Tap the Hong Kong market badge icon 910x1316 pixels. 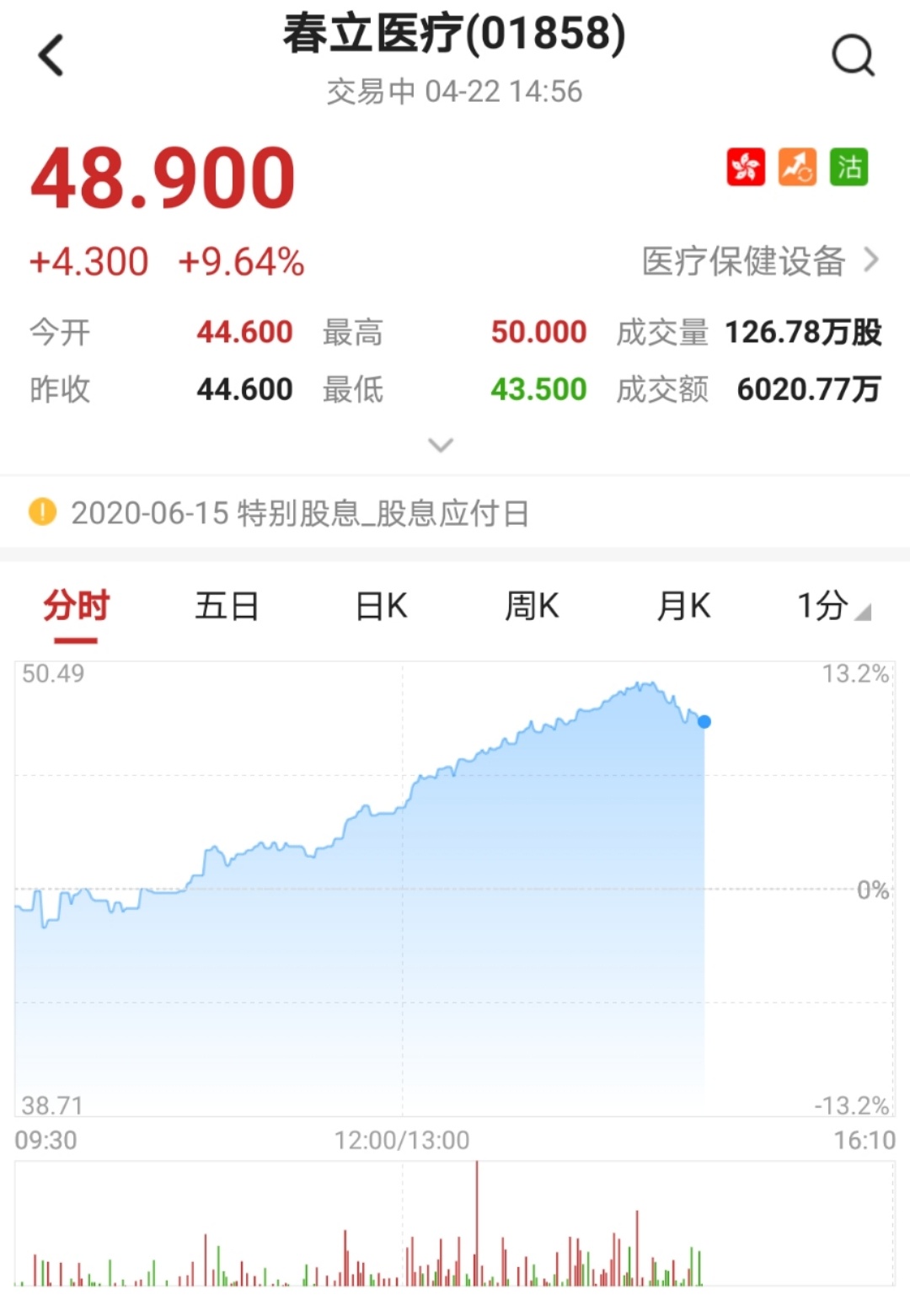click(746, 167)
